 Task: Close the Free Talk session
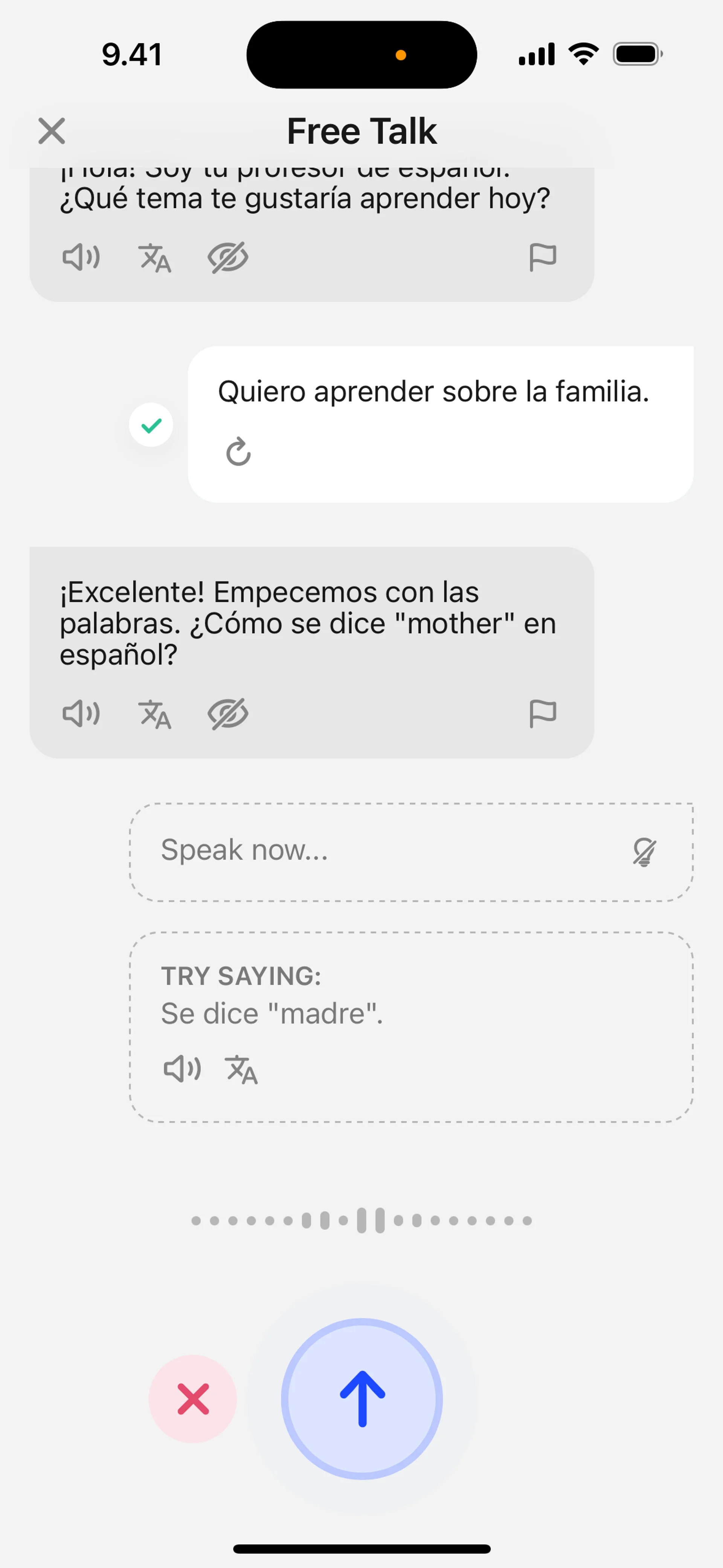[x=52, y=131]
